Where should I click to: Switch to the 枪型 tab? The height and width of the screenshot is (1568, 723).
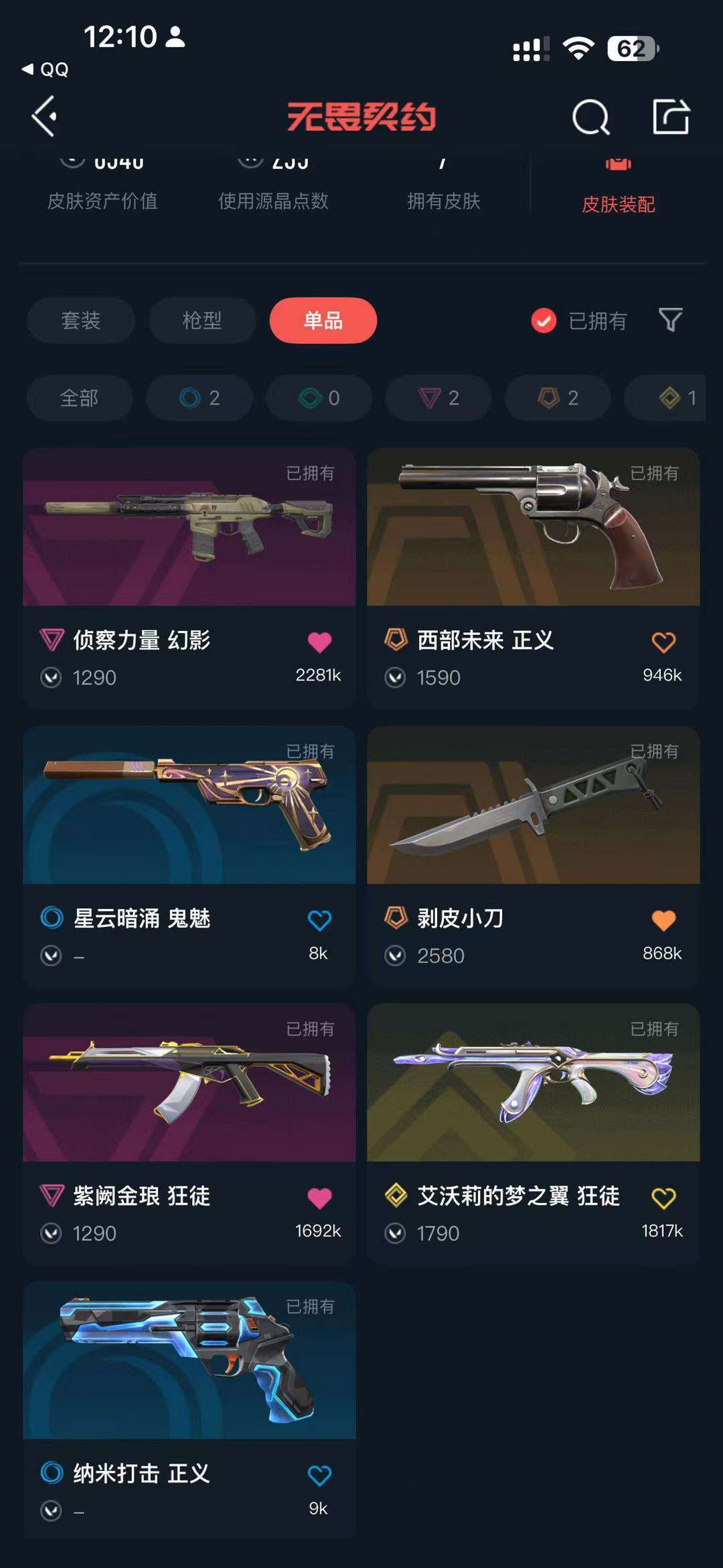coord(202,322)
